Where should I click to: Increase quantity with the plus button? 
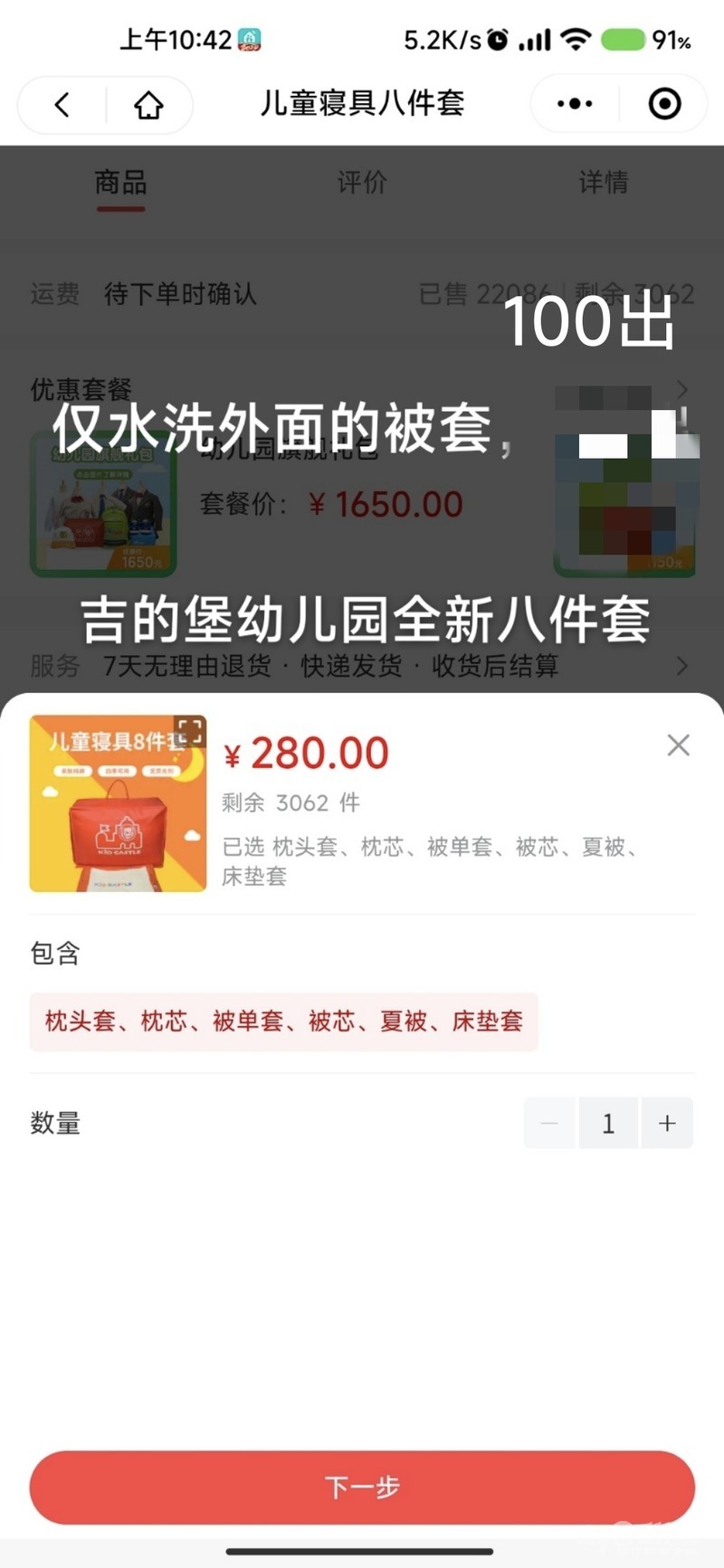tap(667, 1123)
